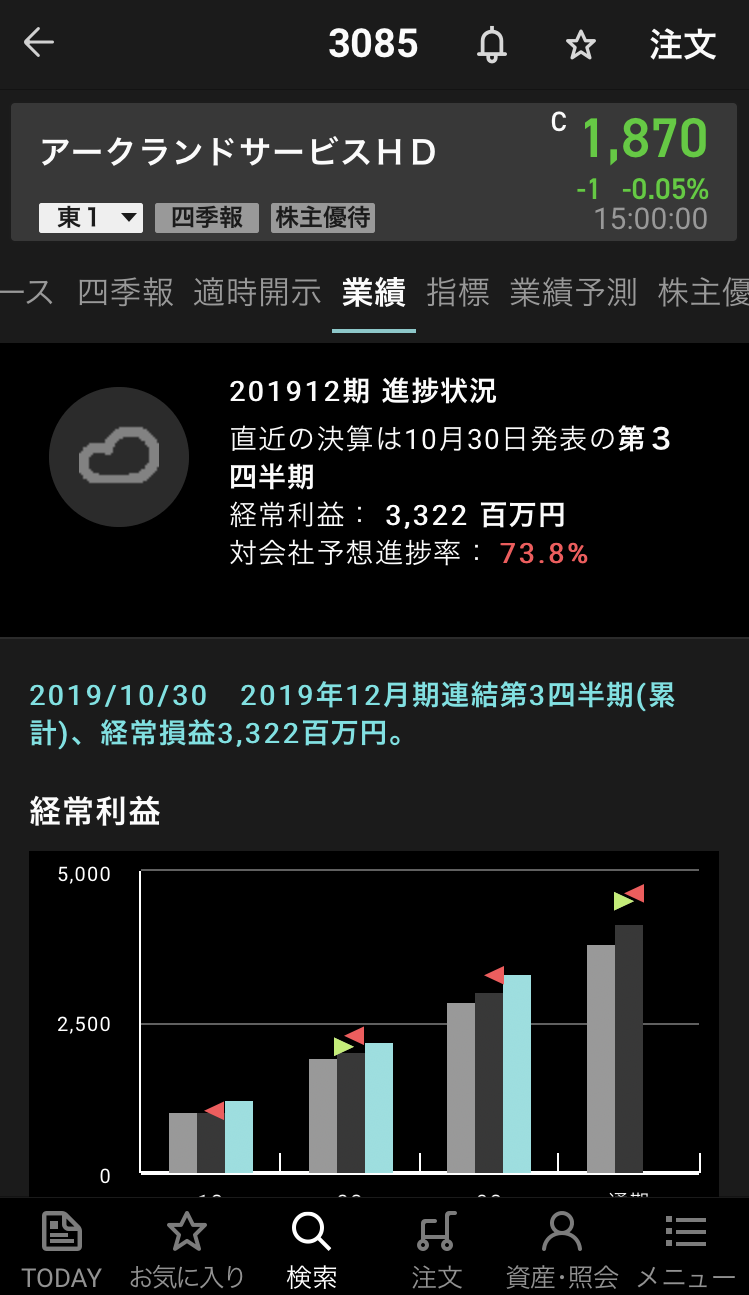Open the 東1 market dropdown
749x1295 pixels.
[90, 218]
